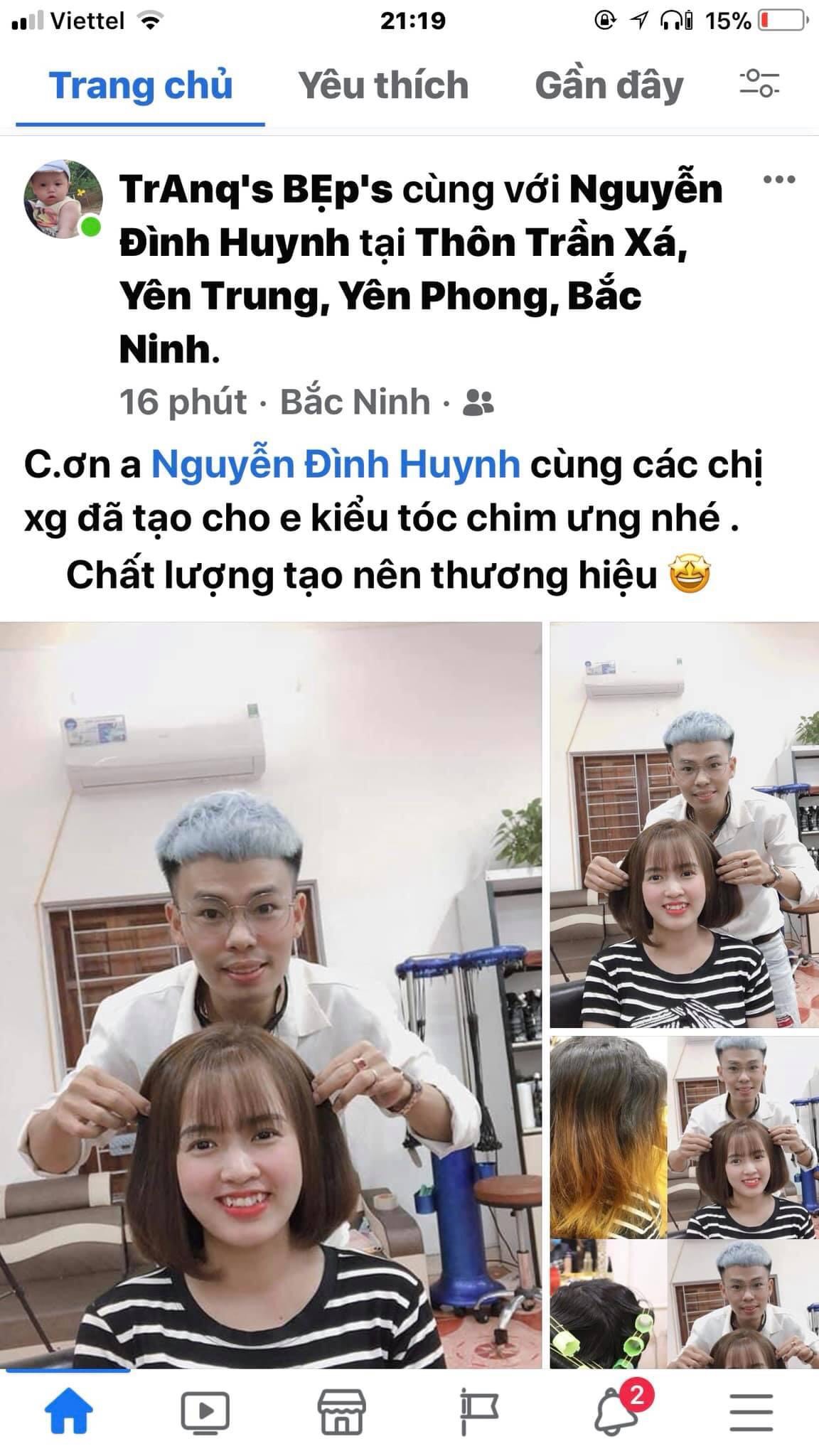819x1456 pixels.
Task: Switch to the Yêu thích tab
Action: click(x=383, y=85)
